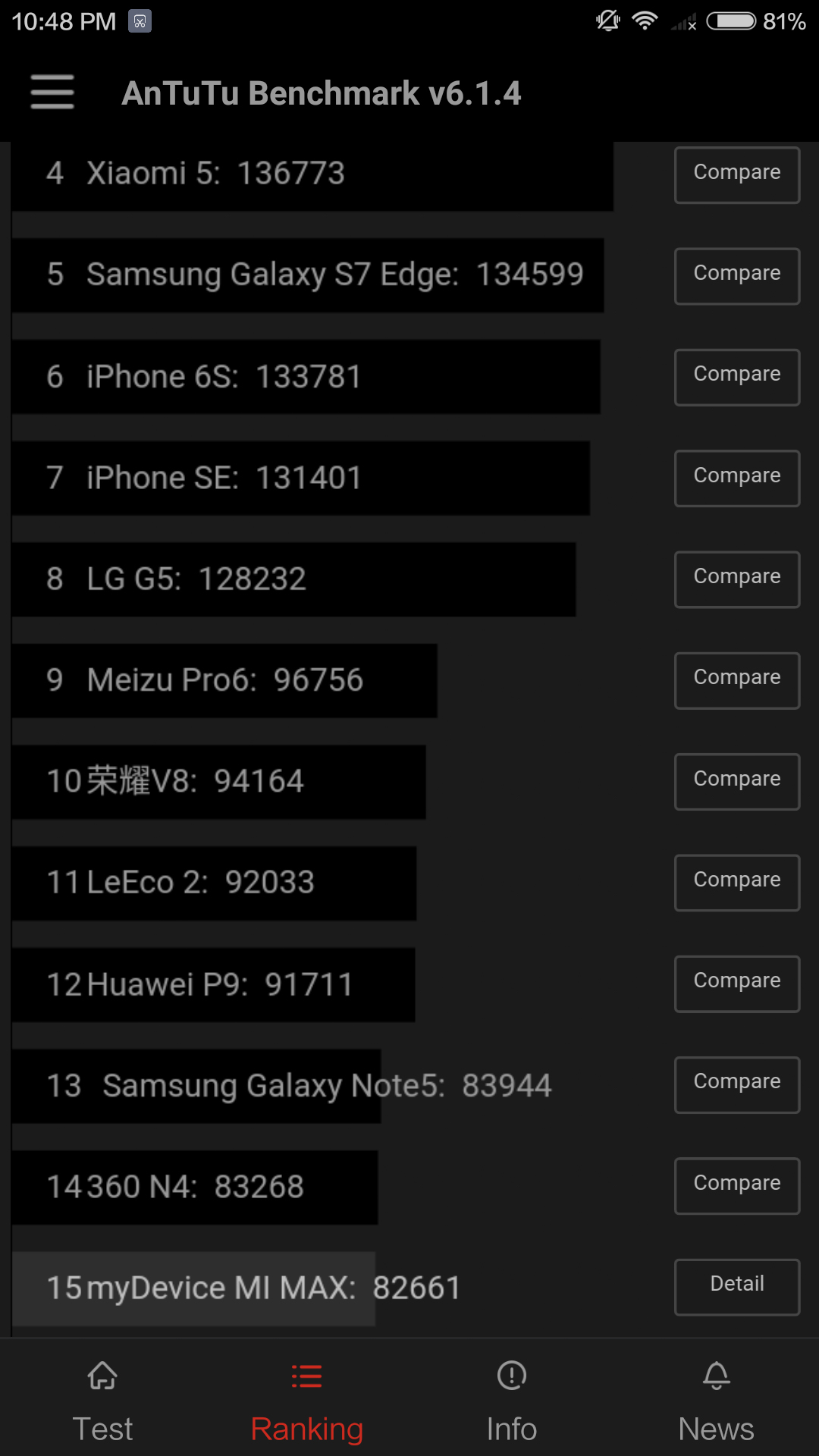Compare with 荣耀V8
This screenshot has height=1456, width=819.
[737, 782]
